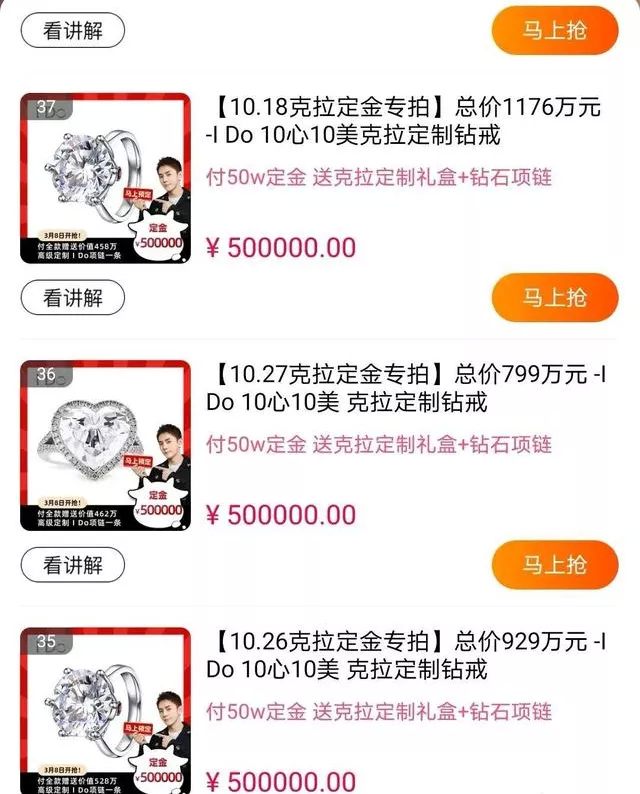Watch 看讲解 for the 10.18克拉 ring

73,298
